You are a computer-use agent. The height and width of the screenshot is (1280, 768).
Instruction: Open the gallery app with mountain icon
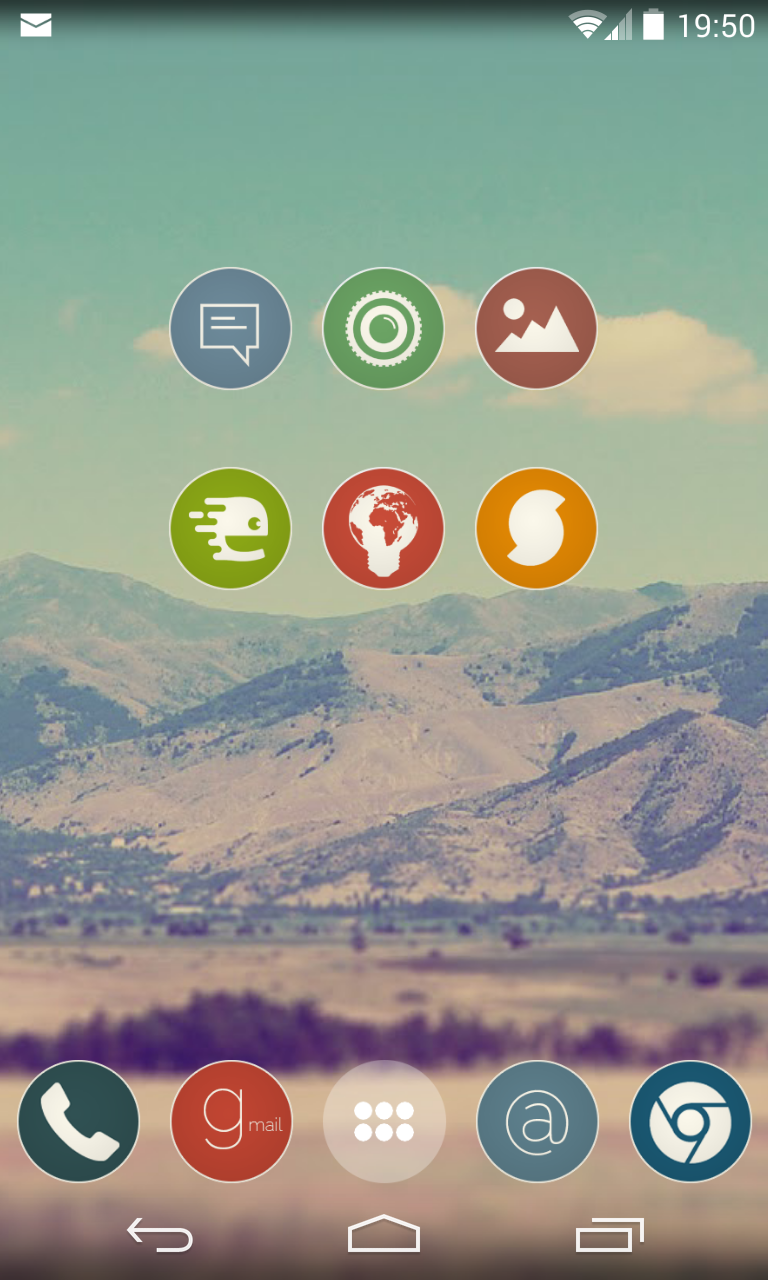pos(536,328)
